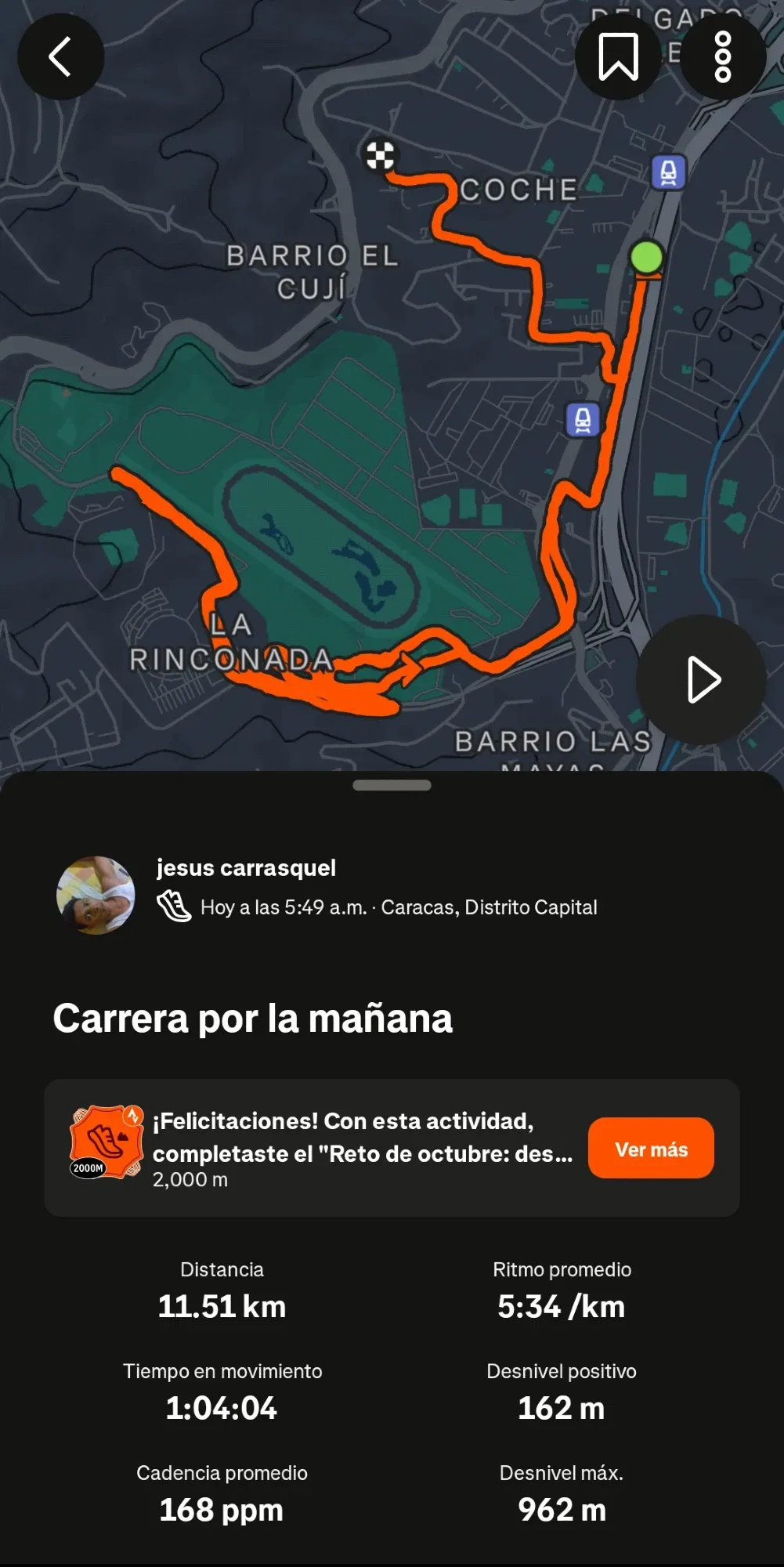Open jesus carrasquel's profile picture
Image resolution: width=784 pixels, height=1567 pixels.
(x=96, y=895)
